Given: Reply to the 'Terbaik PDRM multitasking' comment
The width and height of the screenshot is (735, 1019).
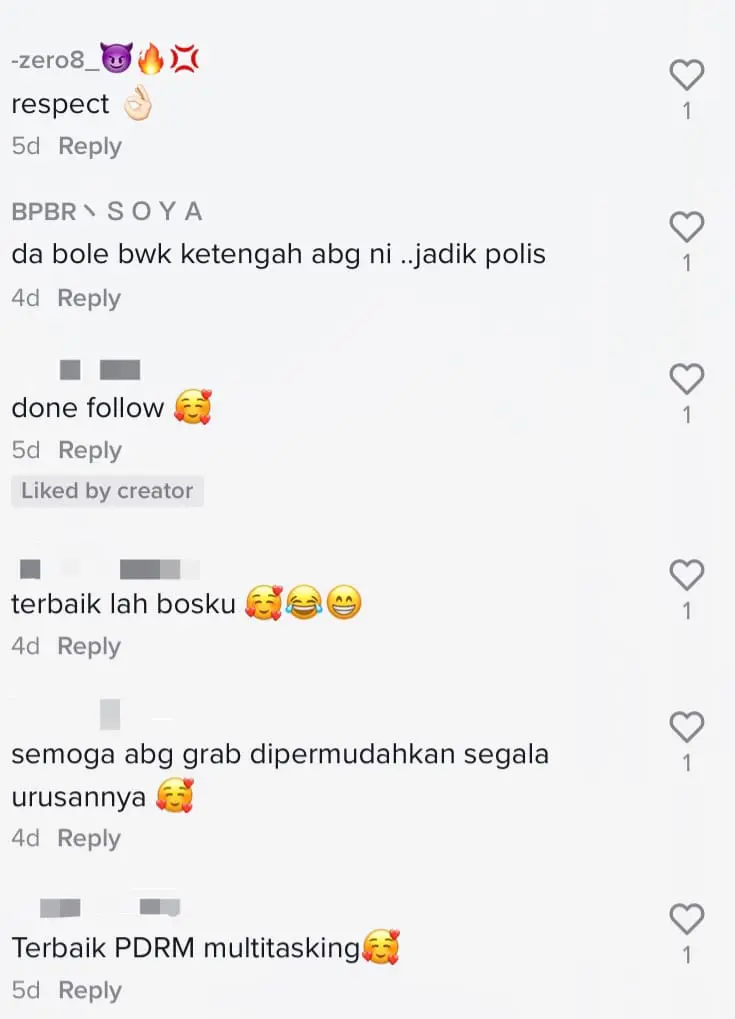Looking at the screenshot, I should (x=89, y=990).
